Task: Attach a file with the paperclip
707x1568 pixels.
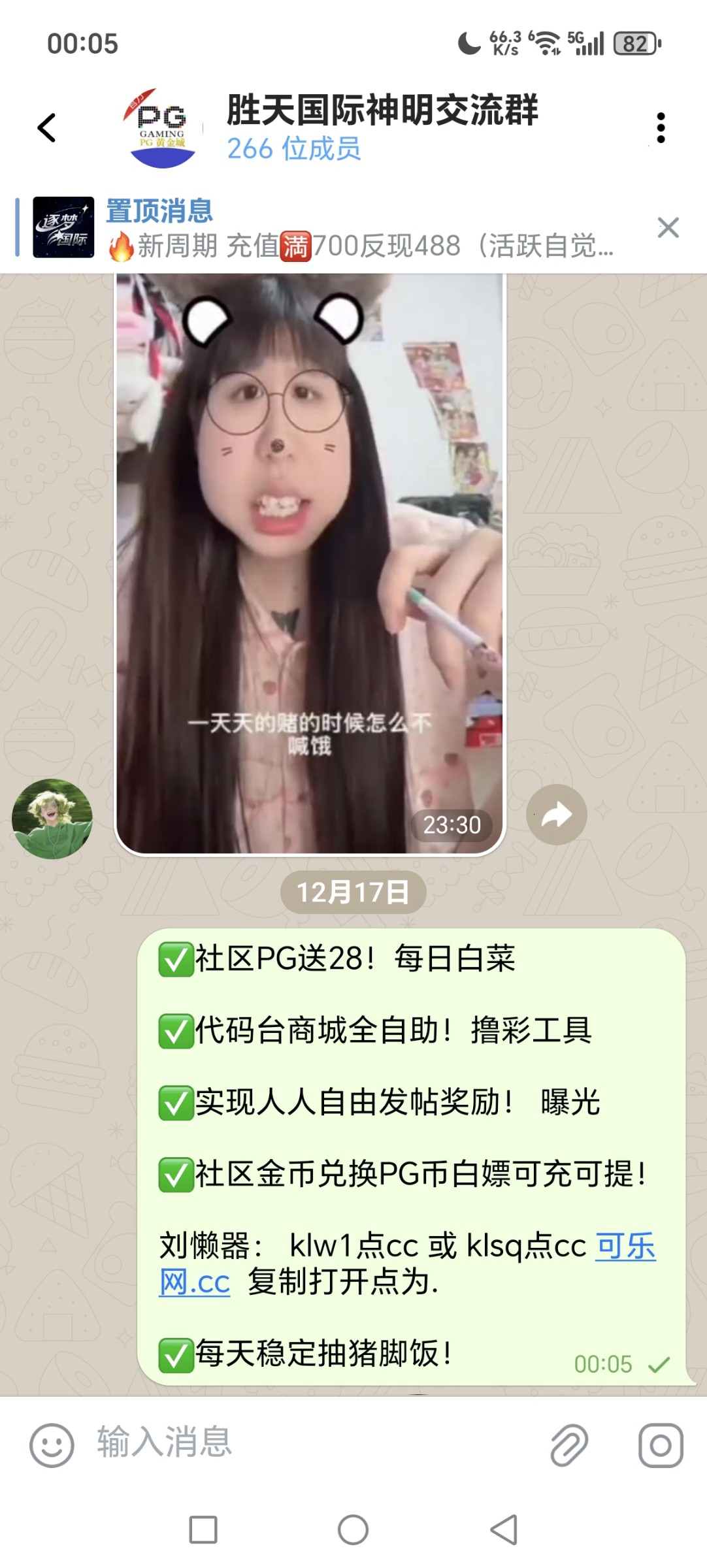Action: tap(568, 1445)
